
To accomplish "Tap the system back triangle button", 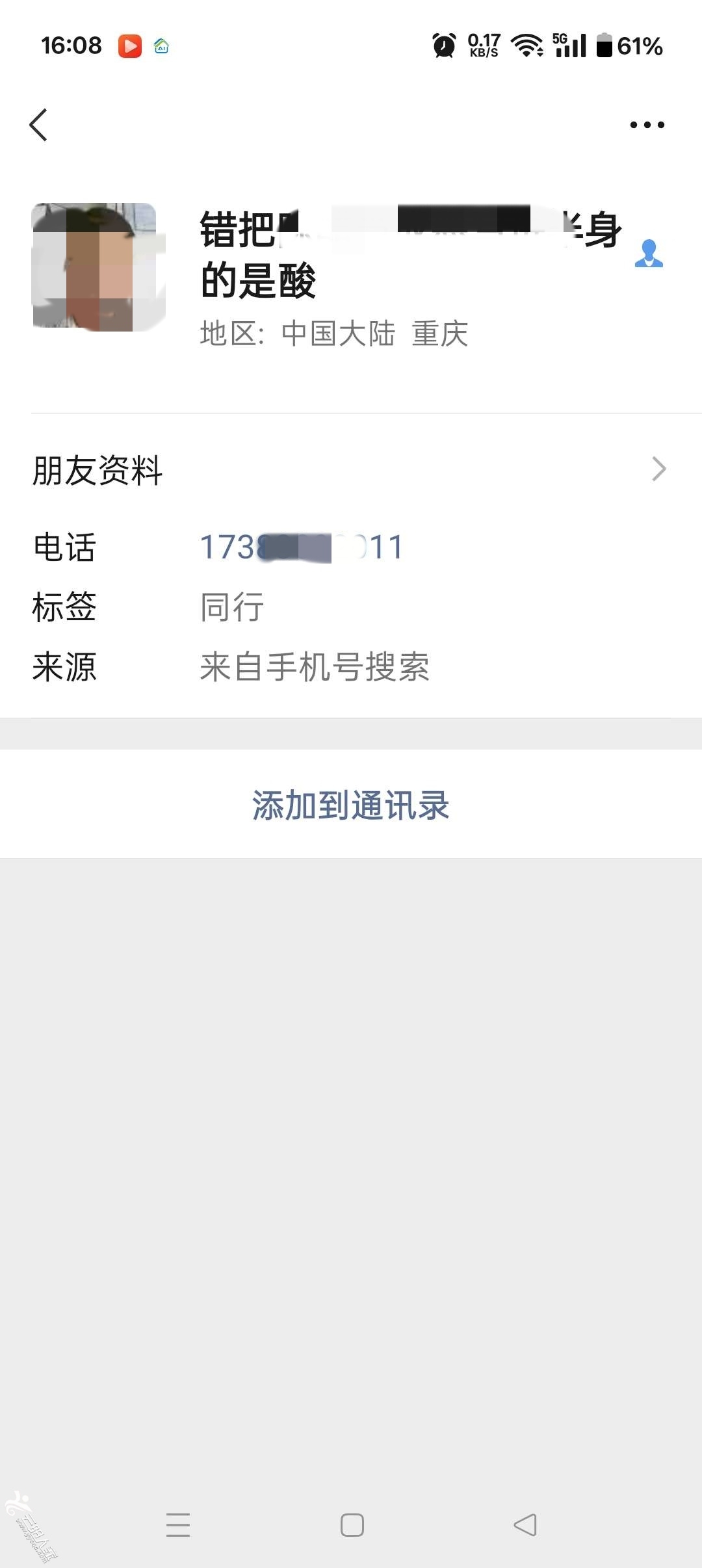I will pos(525,1525).
